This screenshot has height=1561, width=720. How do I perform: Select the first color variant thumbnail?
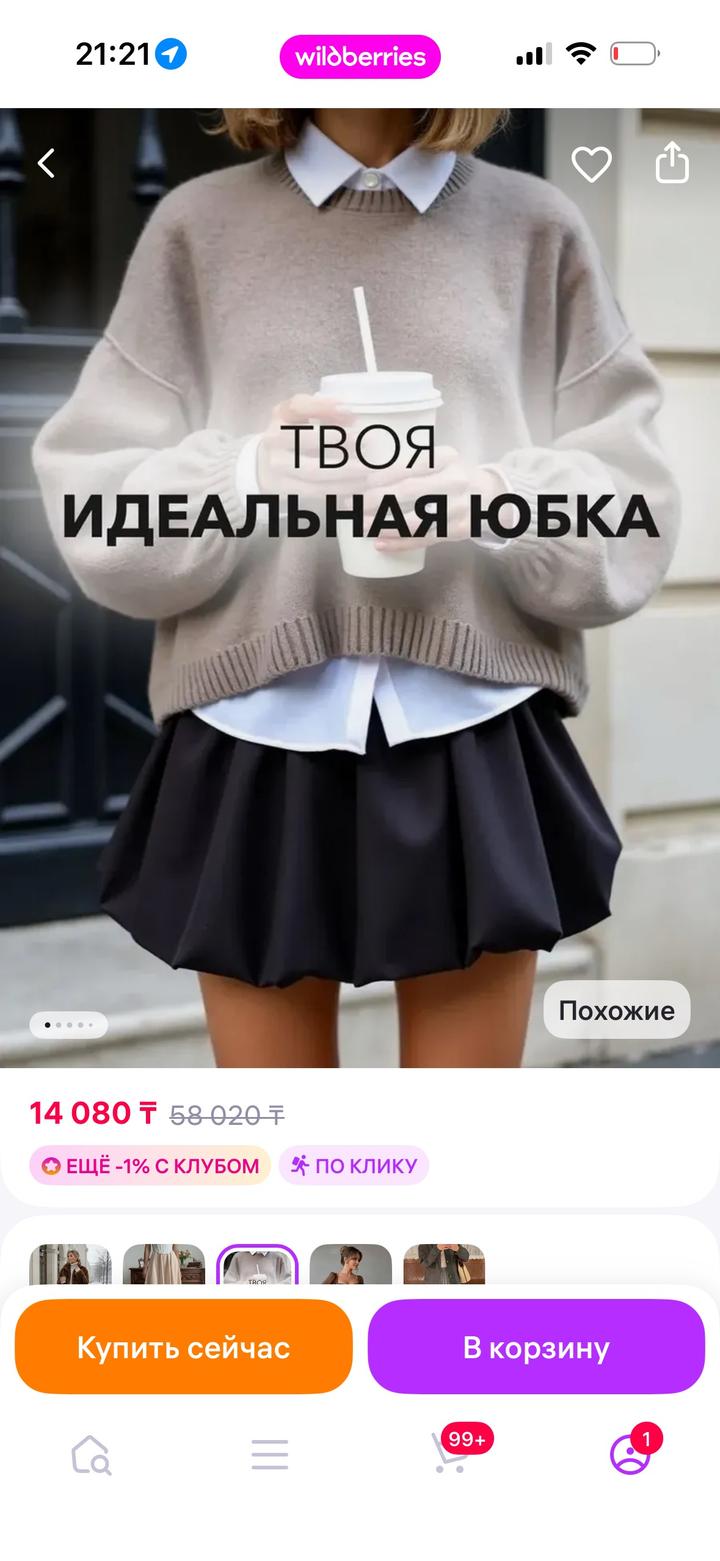point(70,1265)
